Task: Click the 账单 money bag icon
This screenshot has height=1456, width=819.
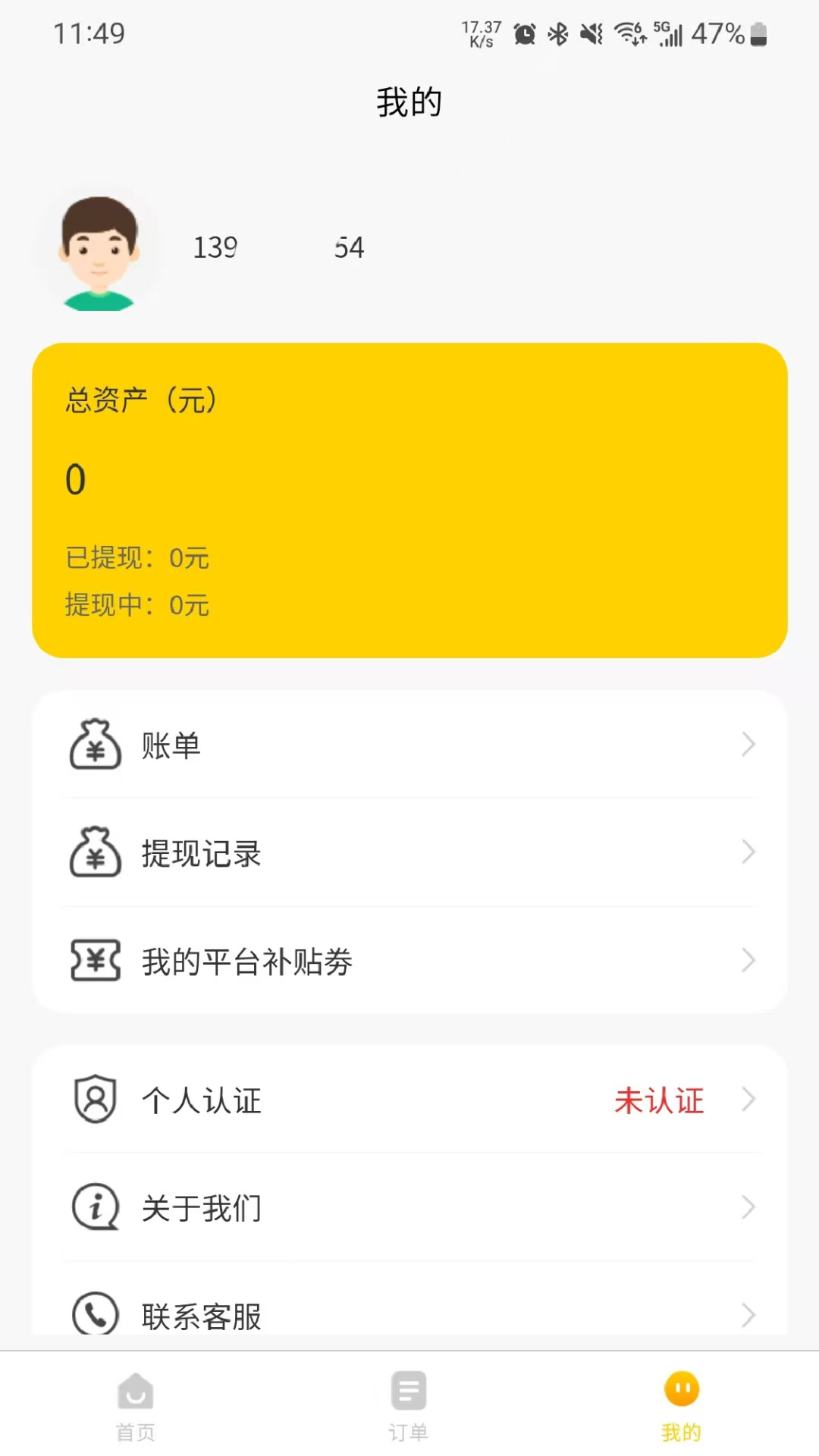Action: tap(94, 745)
